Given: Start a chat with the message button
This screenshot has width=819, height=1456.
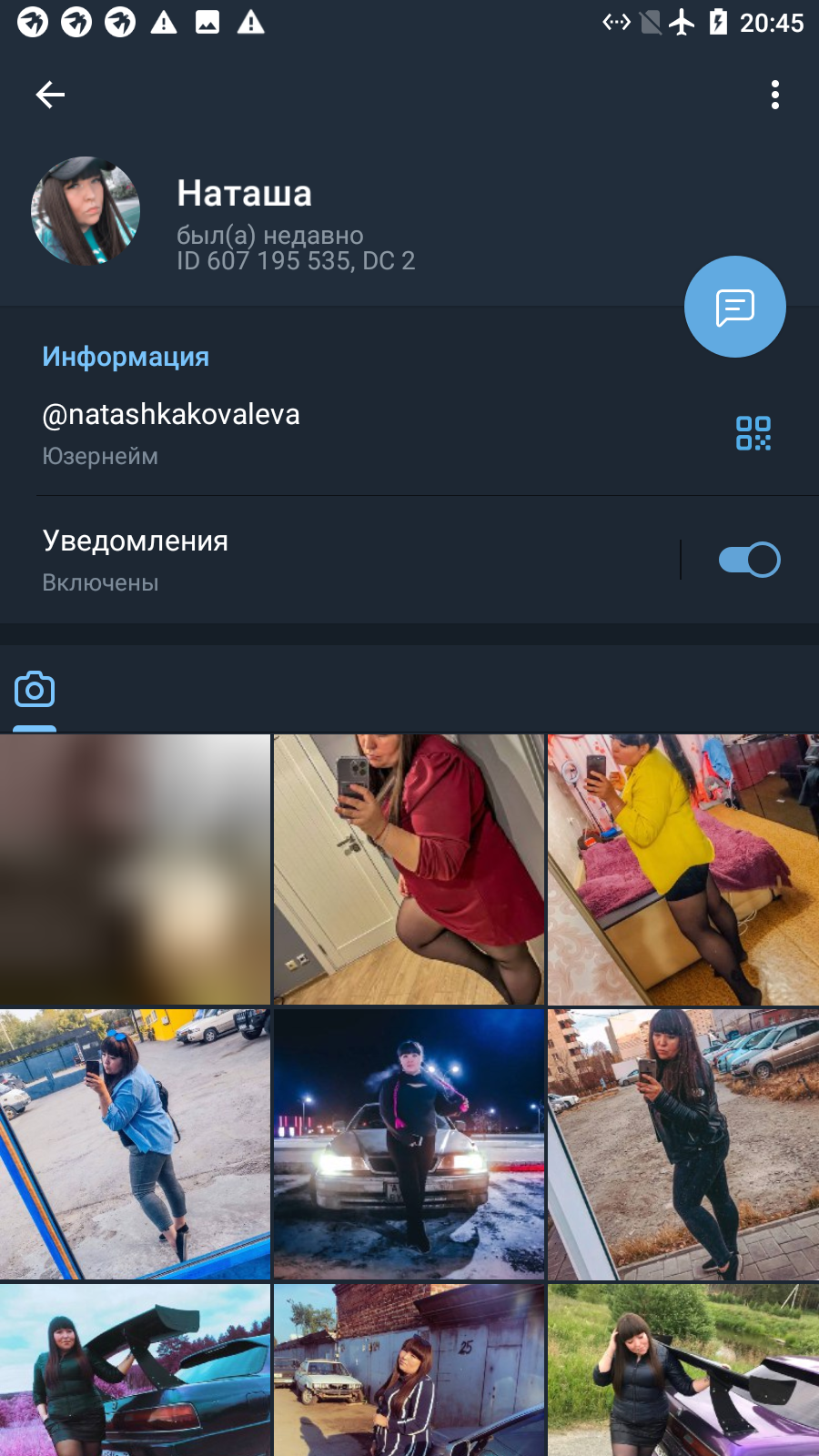Looking at the screenshot, I should (734, 307).
